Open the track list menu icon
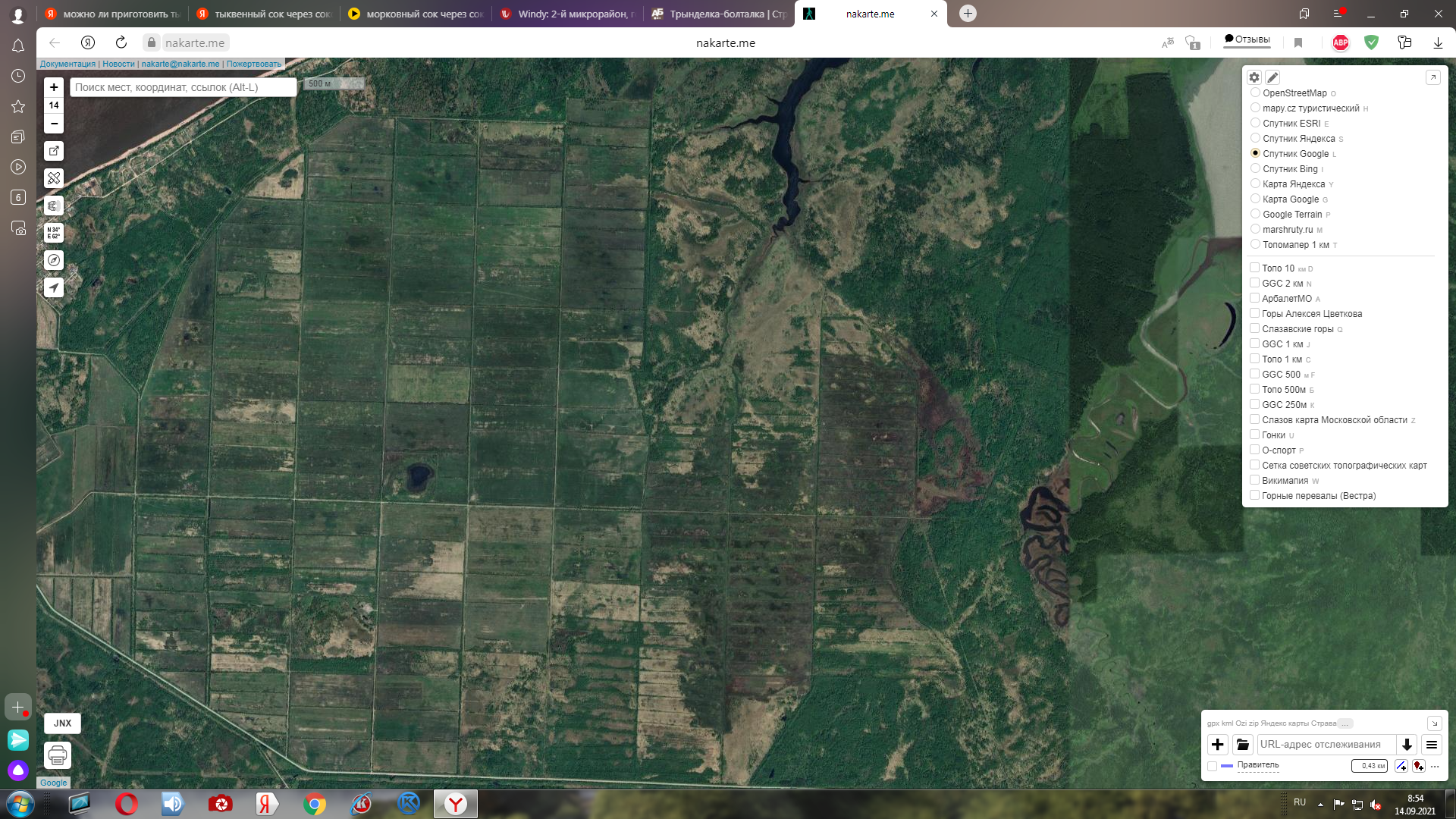 [x=1432, y=745]
